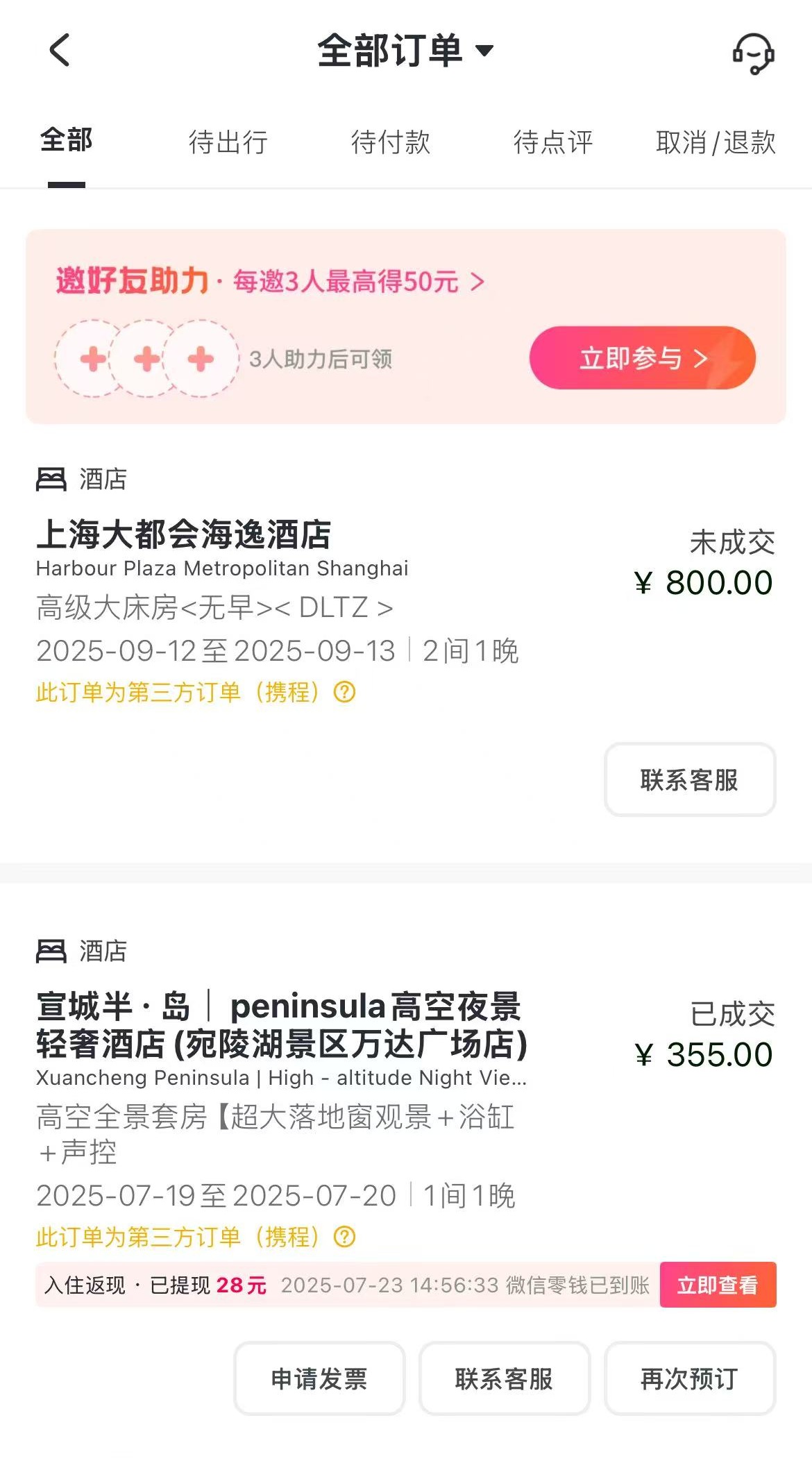Image resolution: width=812 pixels, height=1461 pixels.
Task: Switch to the 待点评 tab
Action: 553,142
